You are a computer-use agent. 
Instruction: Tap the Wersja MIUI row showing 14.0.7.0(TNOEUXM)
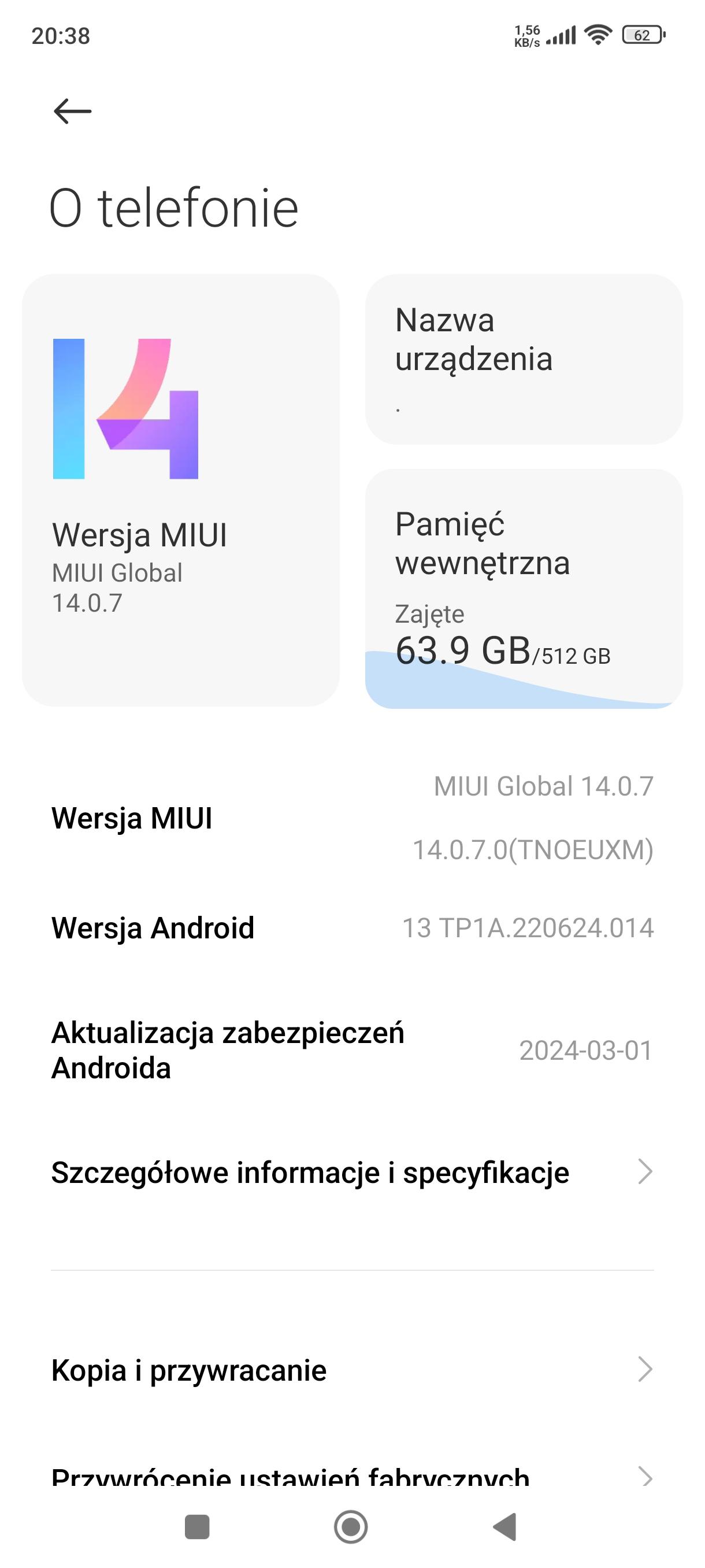[x=352, y=818]
